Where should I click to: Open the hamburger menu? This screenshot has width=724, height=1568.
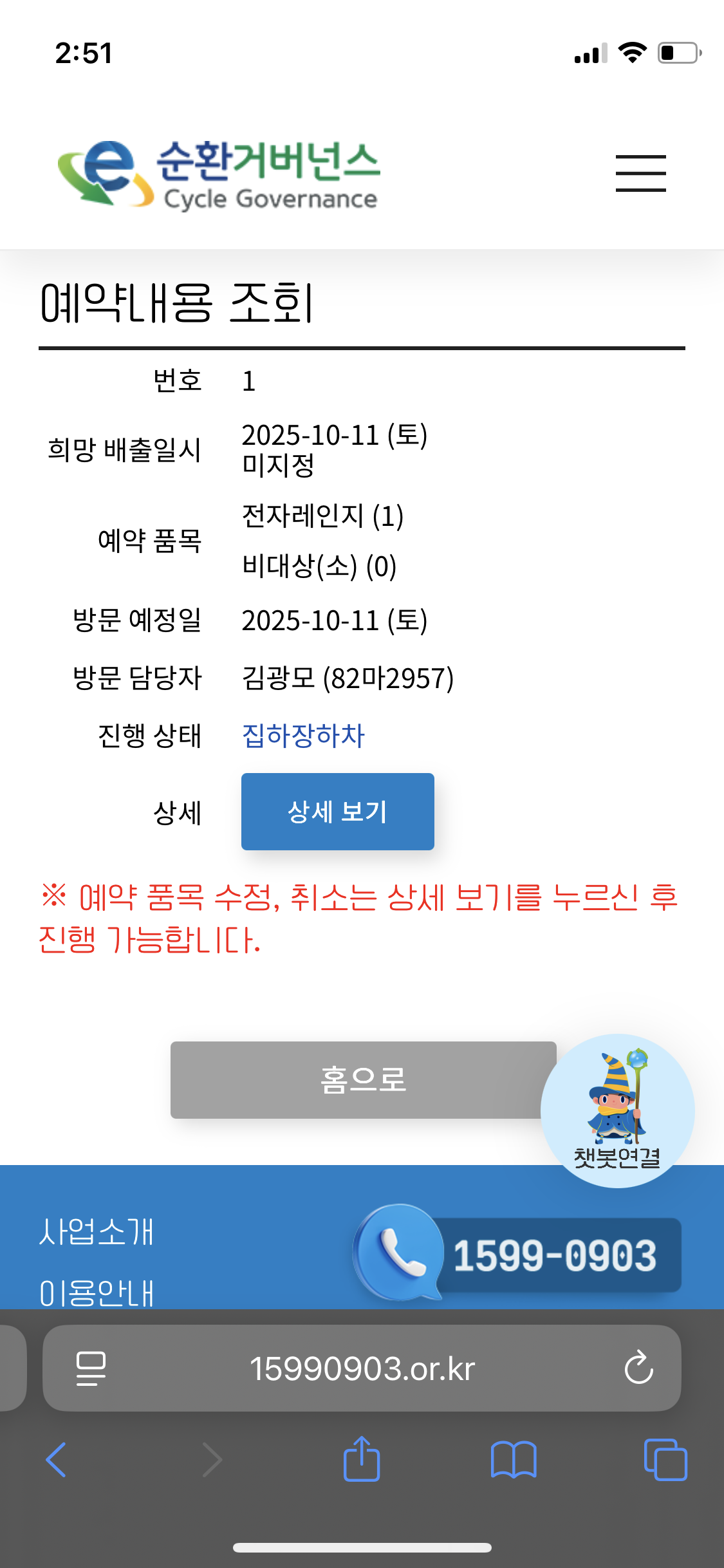click(x=640, y=173)
